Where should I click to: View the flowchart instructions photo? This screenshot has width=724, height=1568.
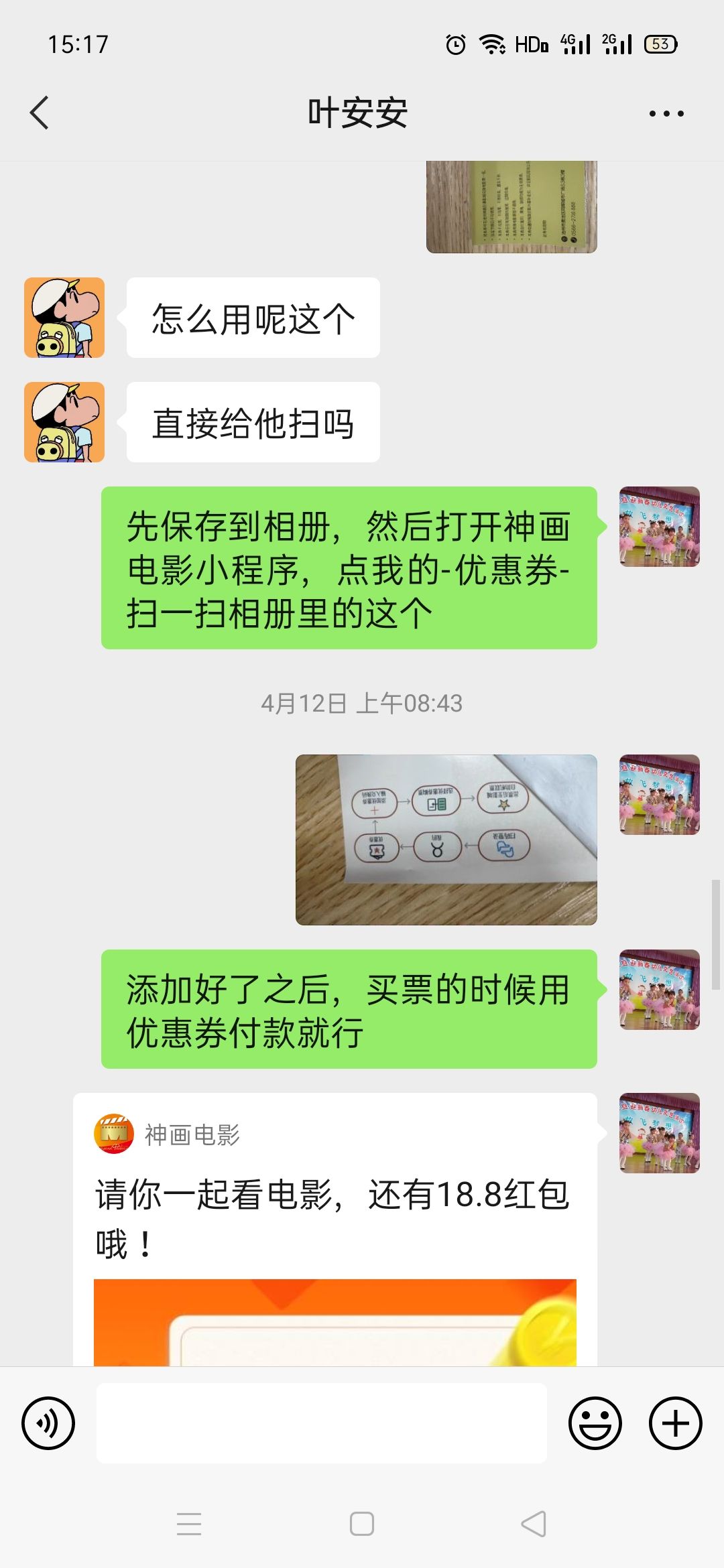446,840
